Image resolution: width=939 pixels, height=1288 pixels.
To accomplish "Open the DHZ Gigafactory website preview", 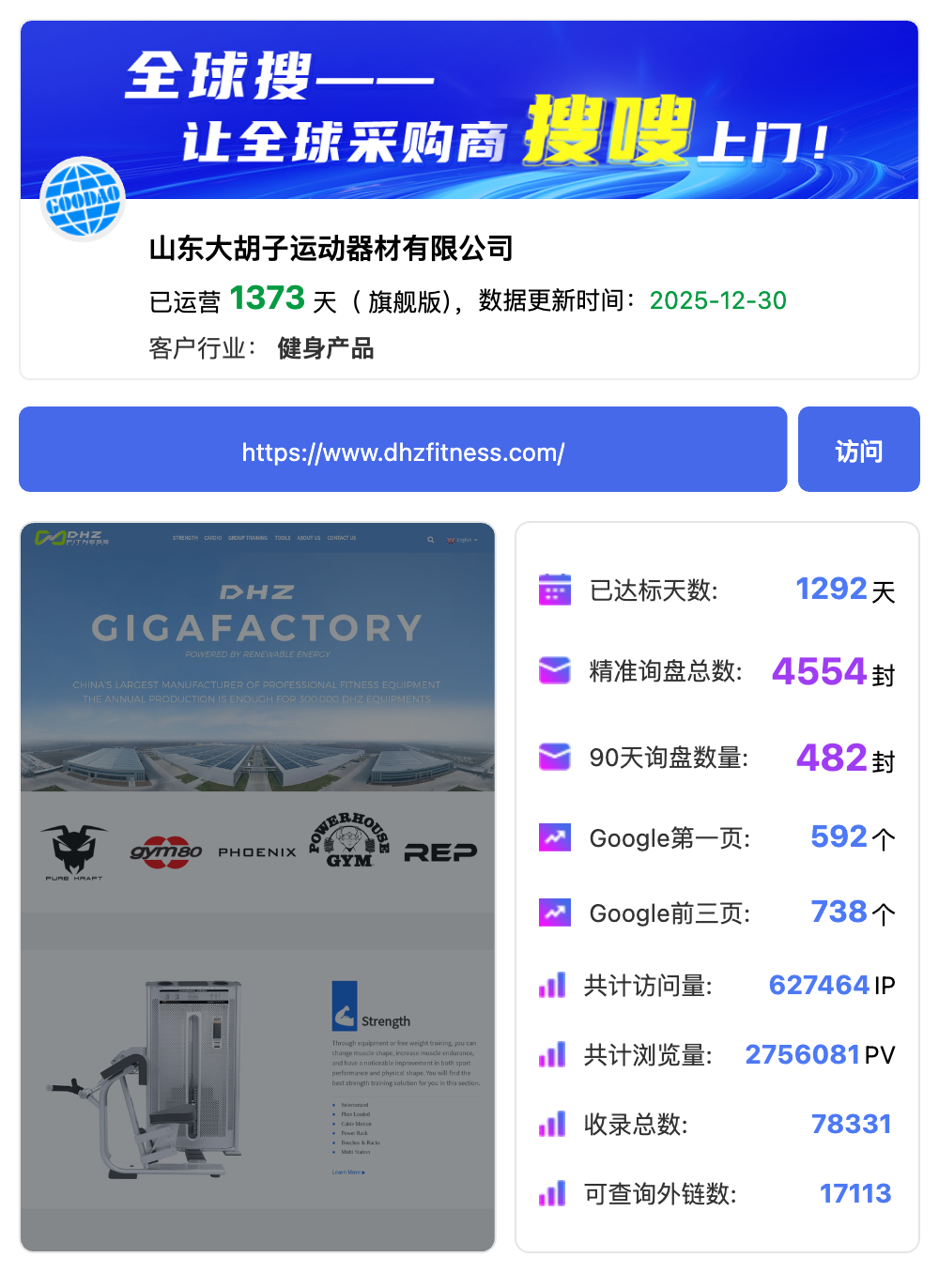I will (x=257, y=885).
